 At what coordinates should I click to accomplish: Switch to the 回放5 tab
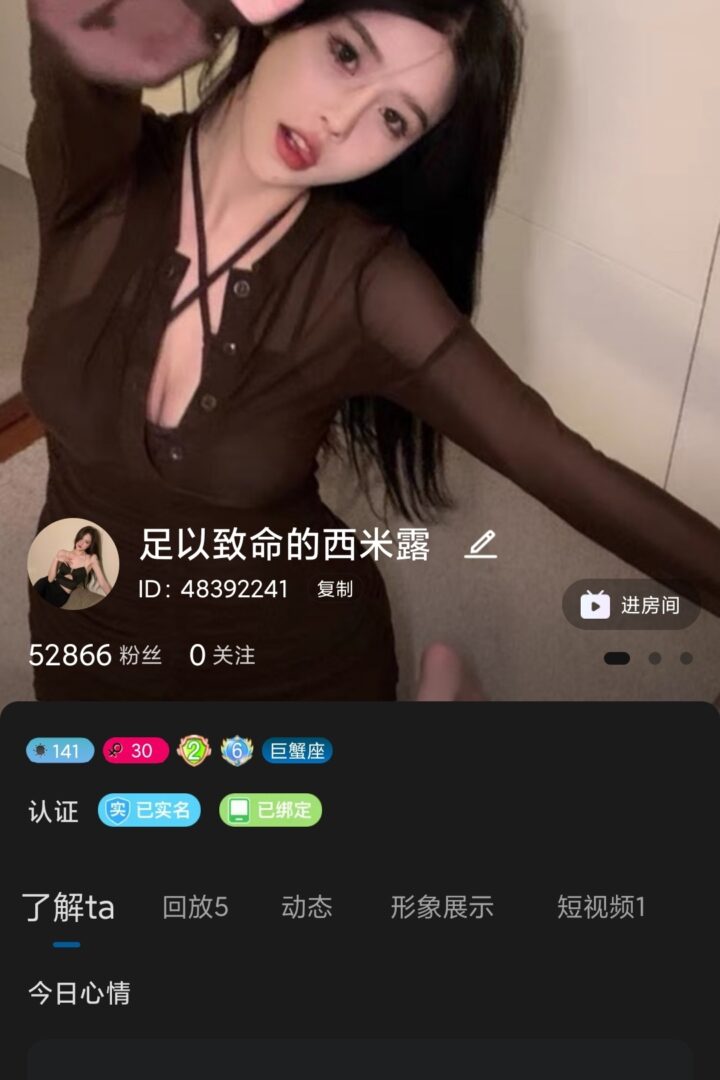coord(195,907)
